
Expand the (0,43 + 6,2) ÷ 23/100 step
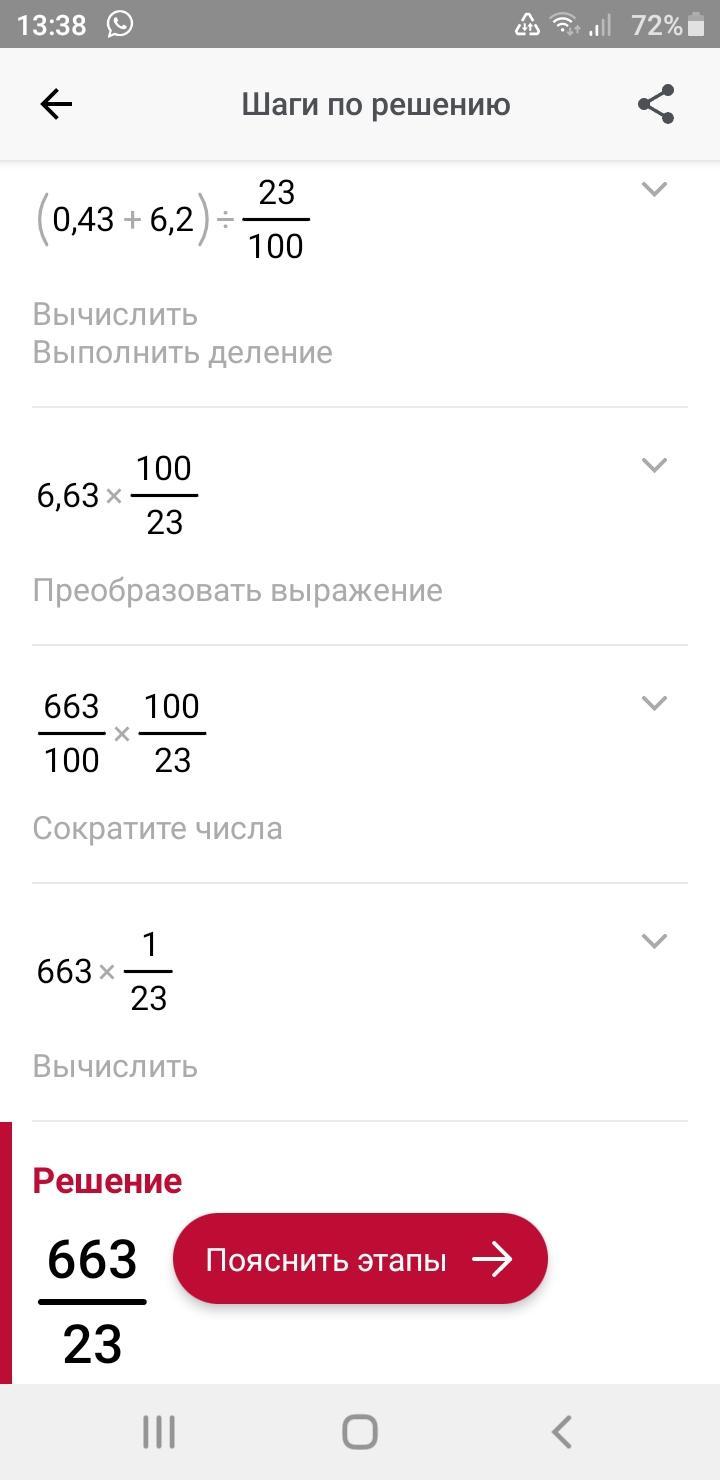(653, 189)
